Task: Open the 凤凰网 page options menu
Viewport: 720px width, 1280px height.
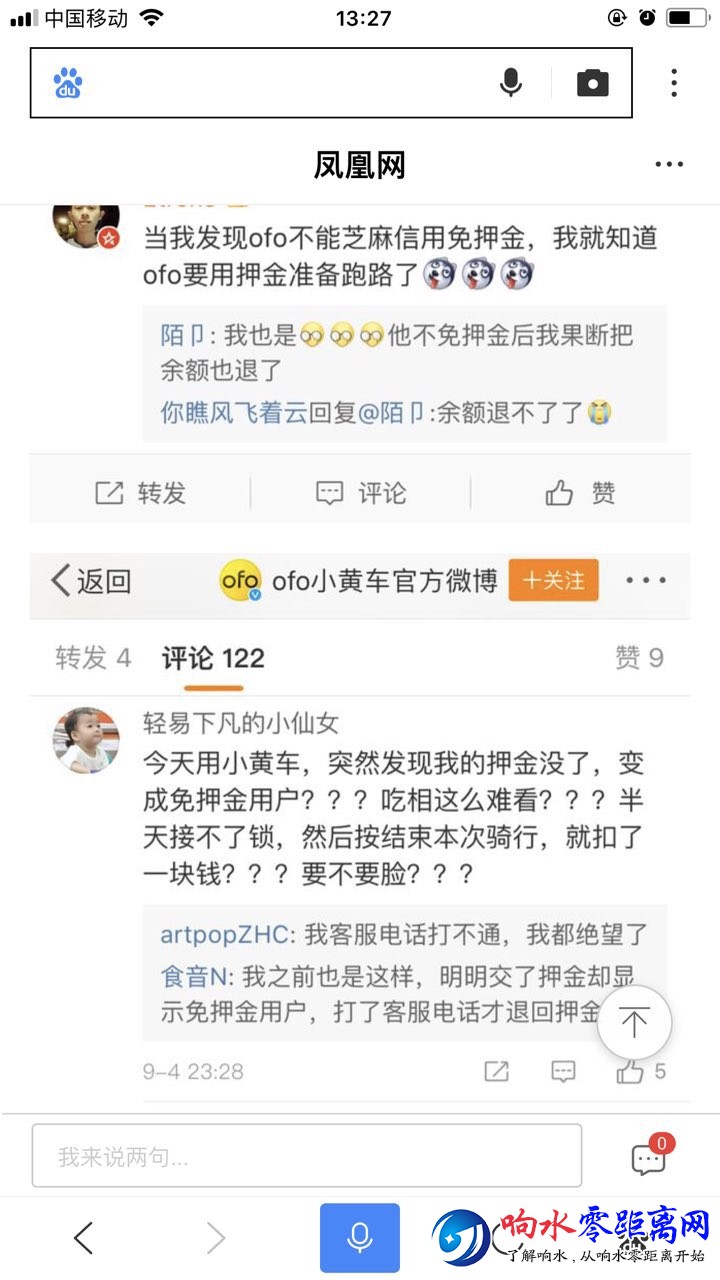Action: point(669,165)
